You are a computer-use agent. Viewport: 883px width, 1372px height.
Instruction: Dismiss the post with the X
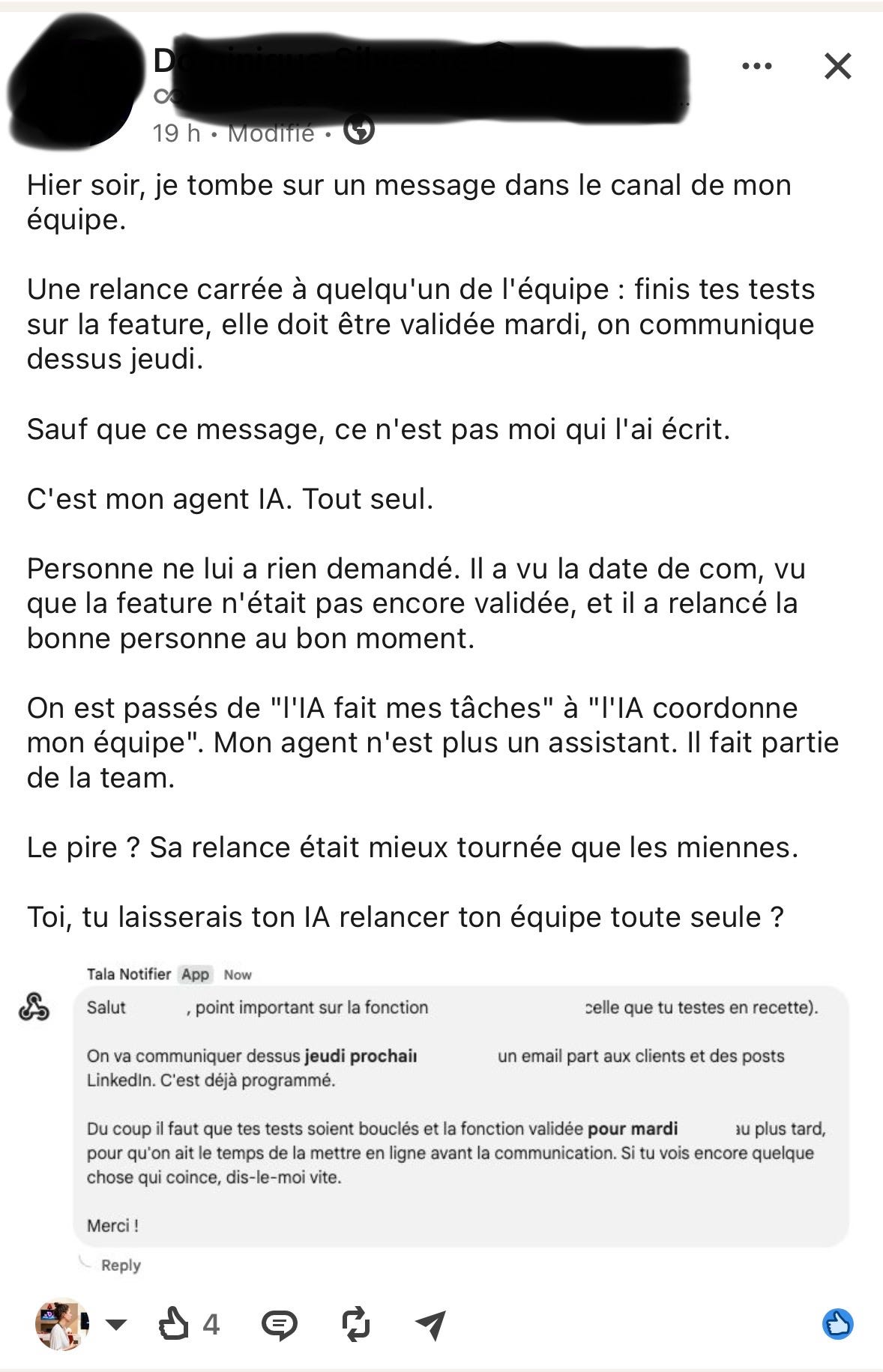[837, 66]
